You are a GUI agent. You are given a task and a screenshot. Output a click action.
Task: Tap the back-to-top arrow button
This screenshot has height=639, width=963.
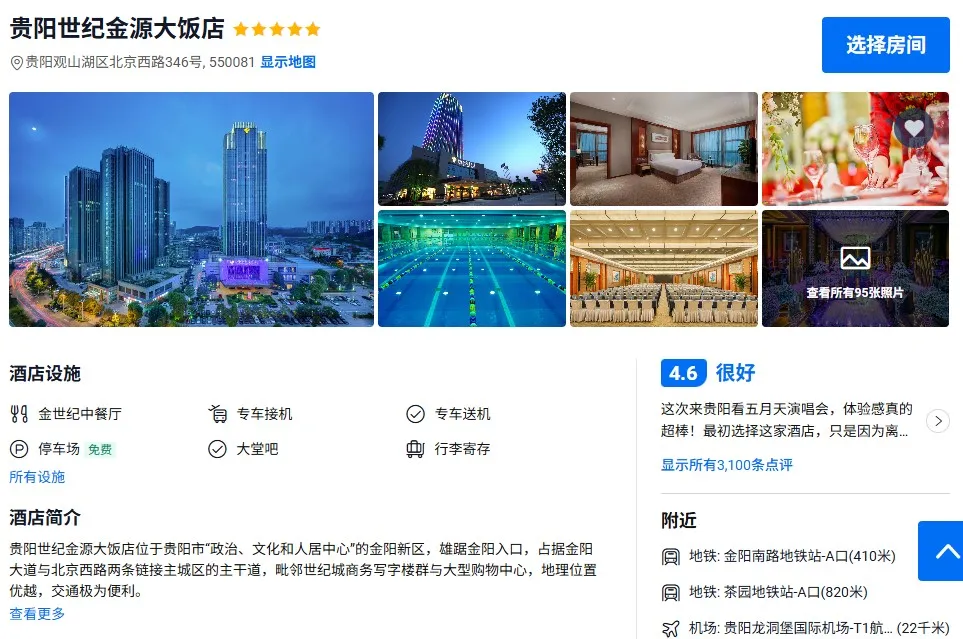tap(941, 551)
